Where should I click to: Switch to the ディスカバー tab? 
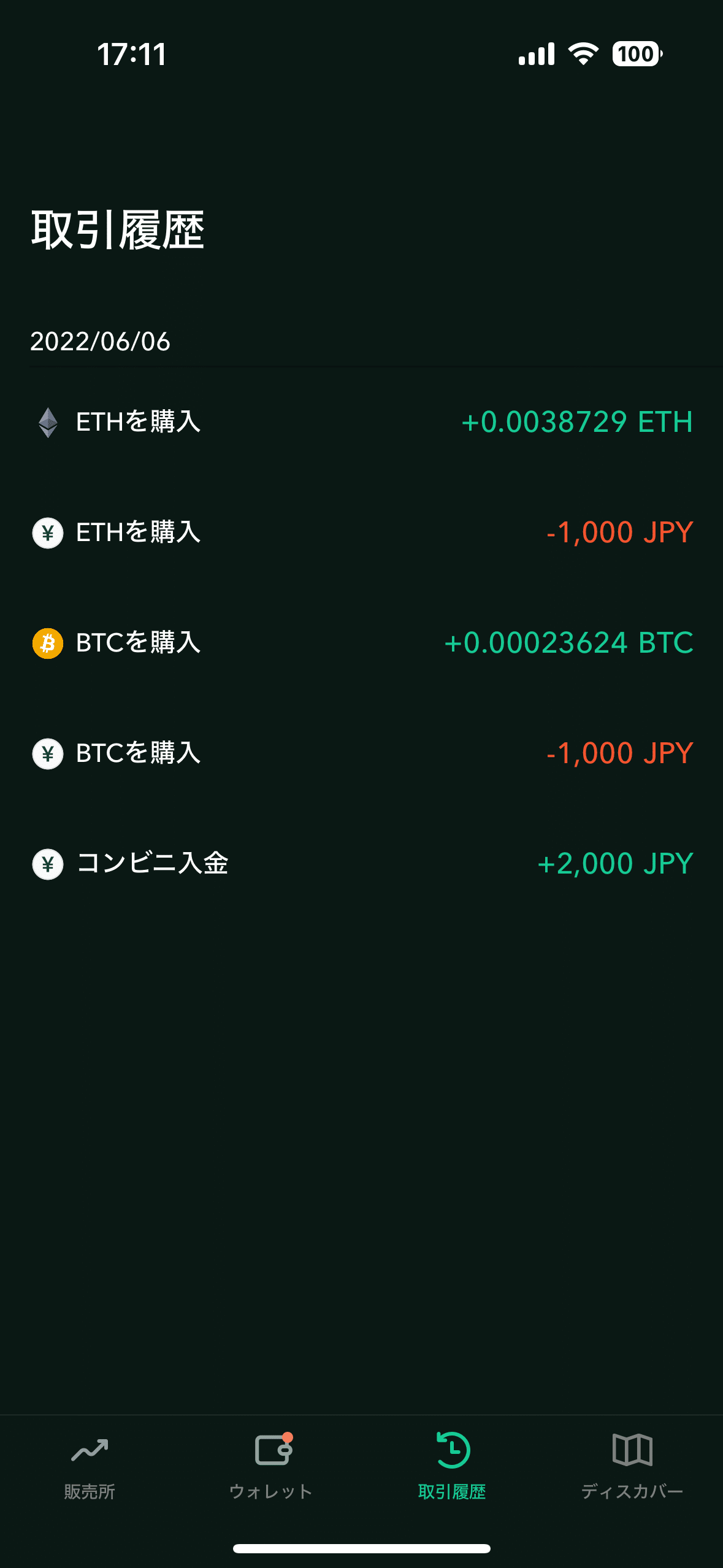[634, 1465]
